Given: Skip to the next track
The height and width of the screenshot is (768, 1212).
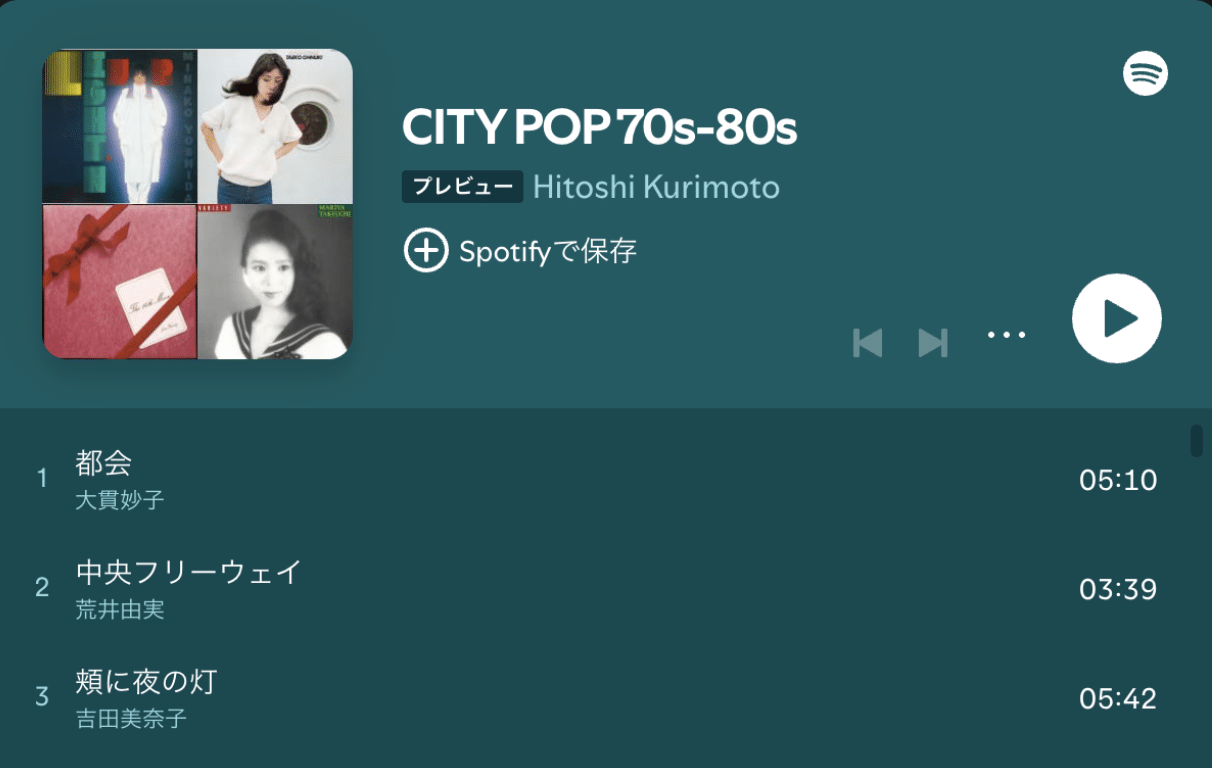Looking at the screenshot, I should click(x=932, y=343).
